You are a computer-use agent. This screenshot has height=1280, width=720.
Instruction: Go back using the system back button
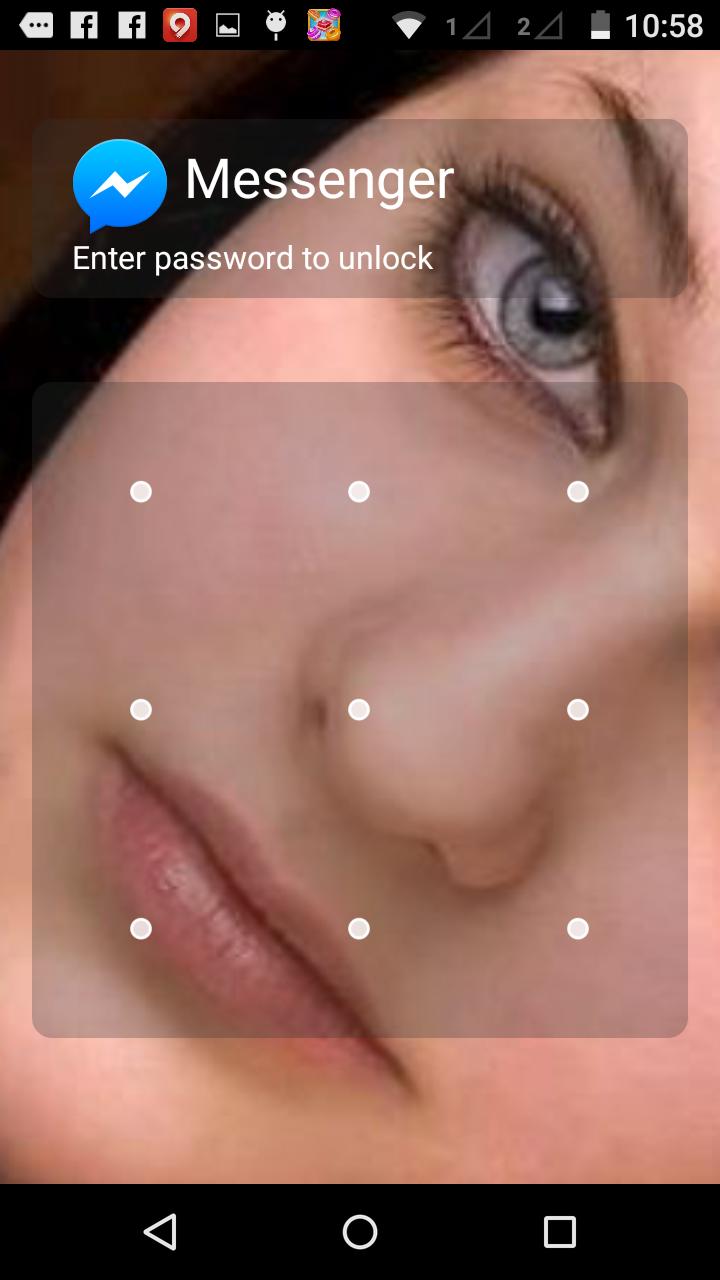161,1232
